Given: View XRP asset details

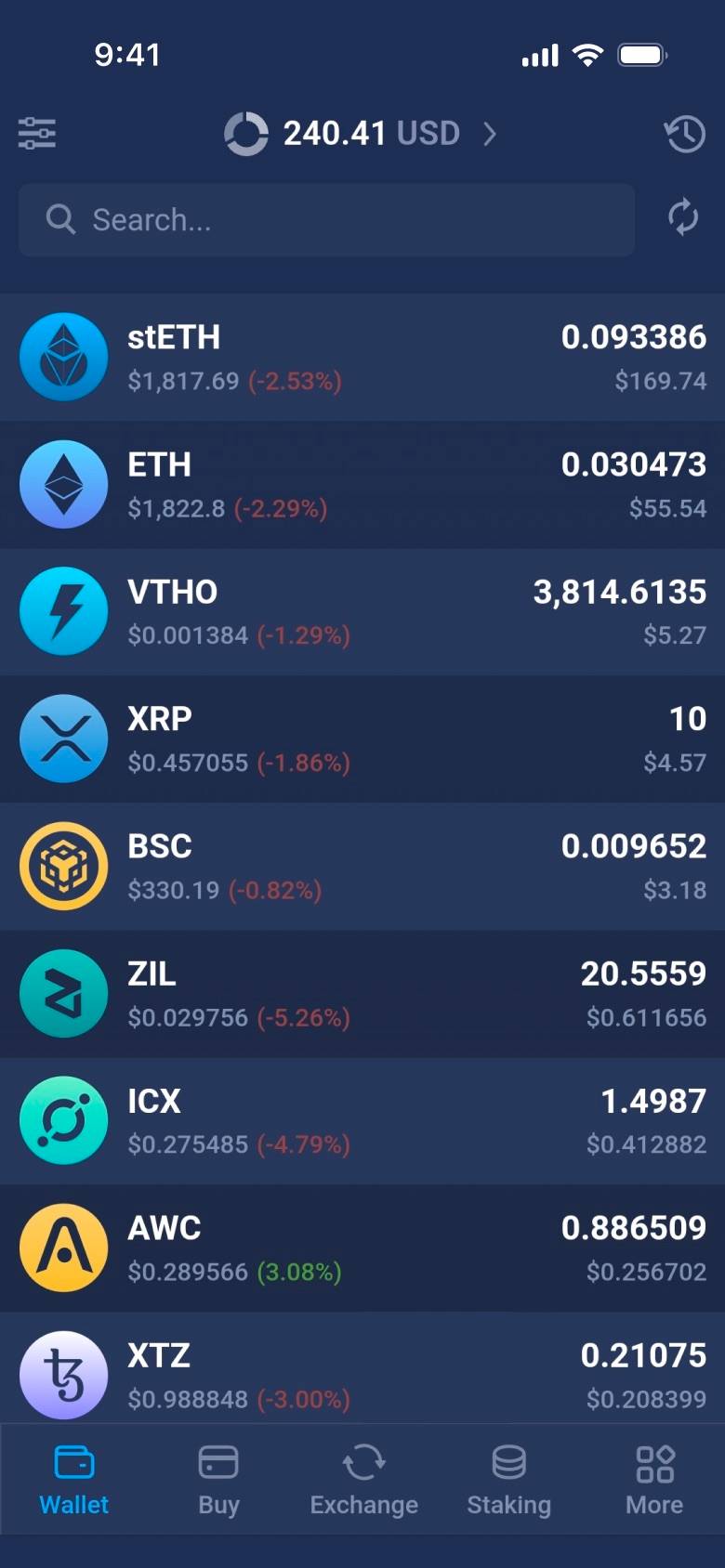Looking at the screenshot, I should tap(362, 739).
